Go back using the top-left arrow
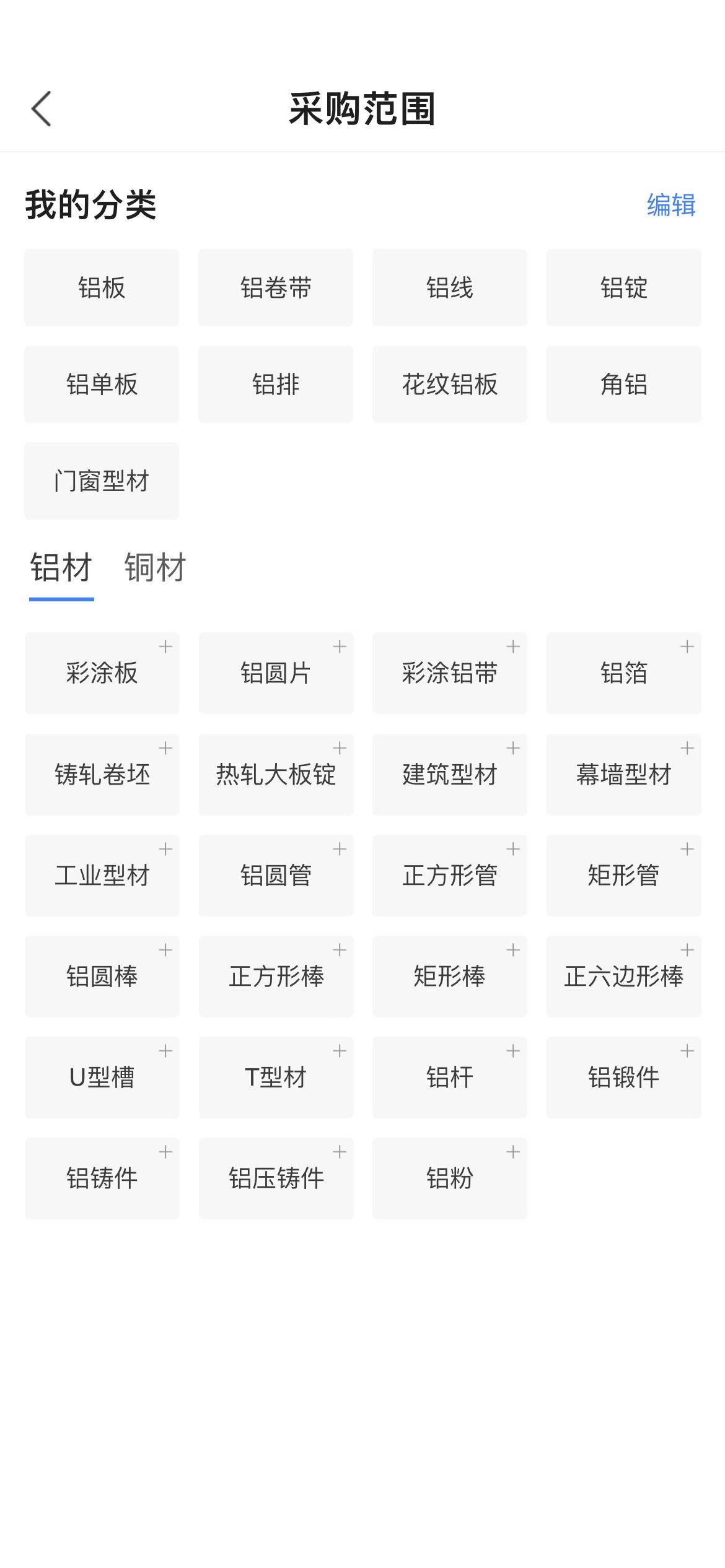 [41, 109]
